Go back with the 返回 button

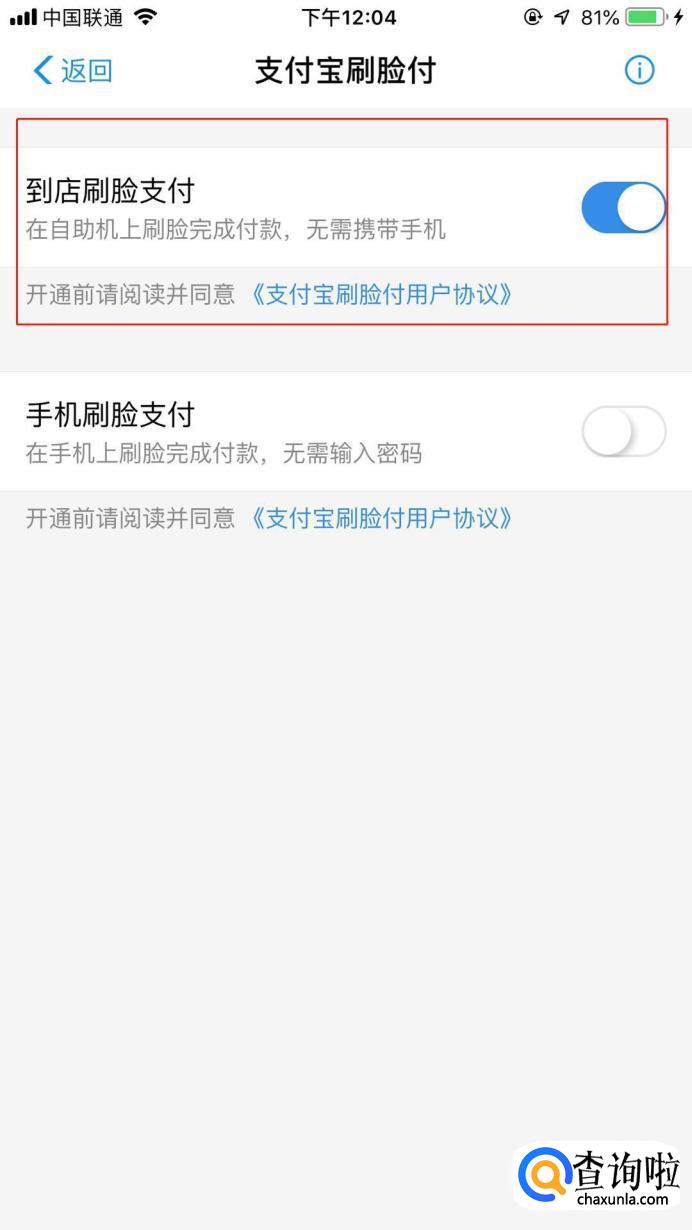[72, 71]
